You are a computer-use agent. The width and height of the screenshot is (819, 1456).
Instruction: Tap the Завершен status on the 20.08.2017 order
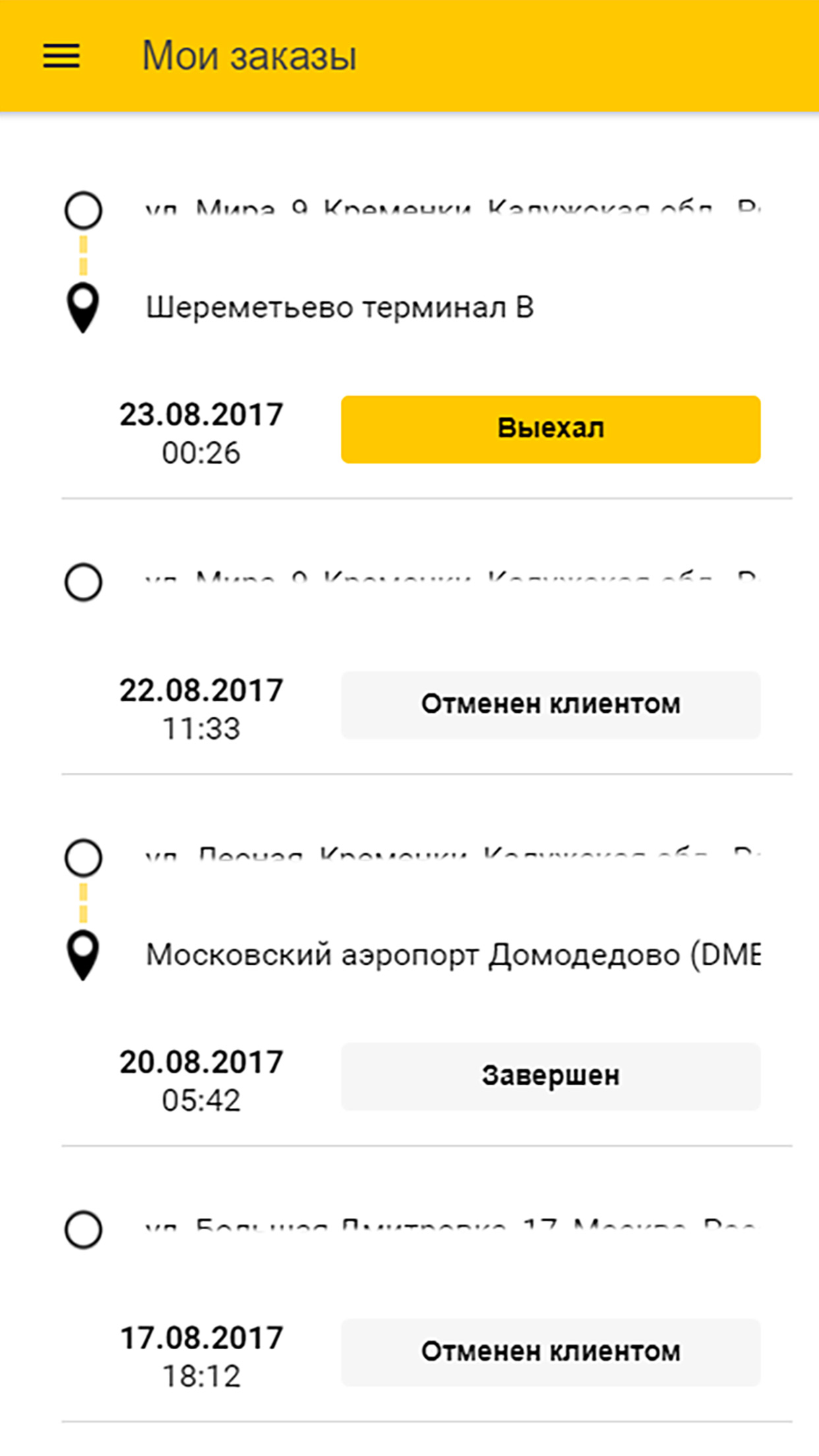550,1076
